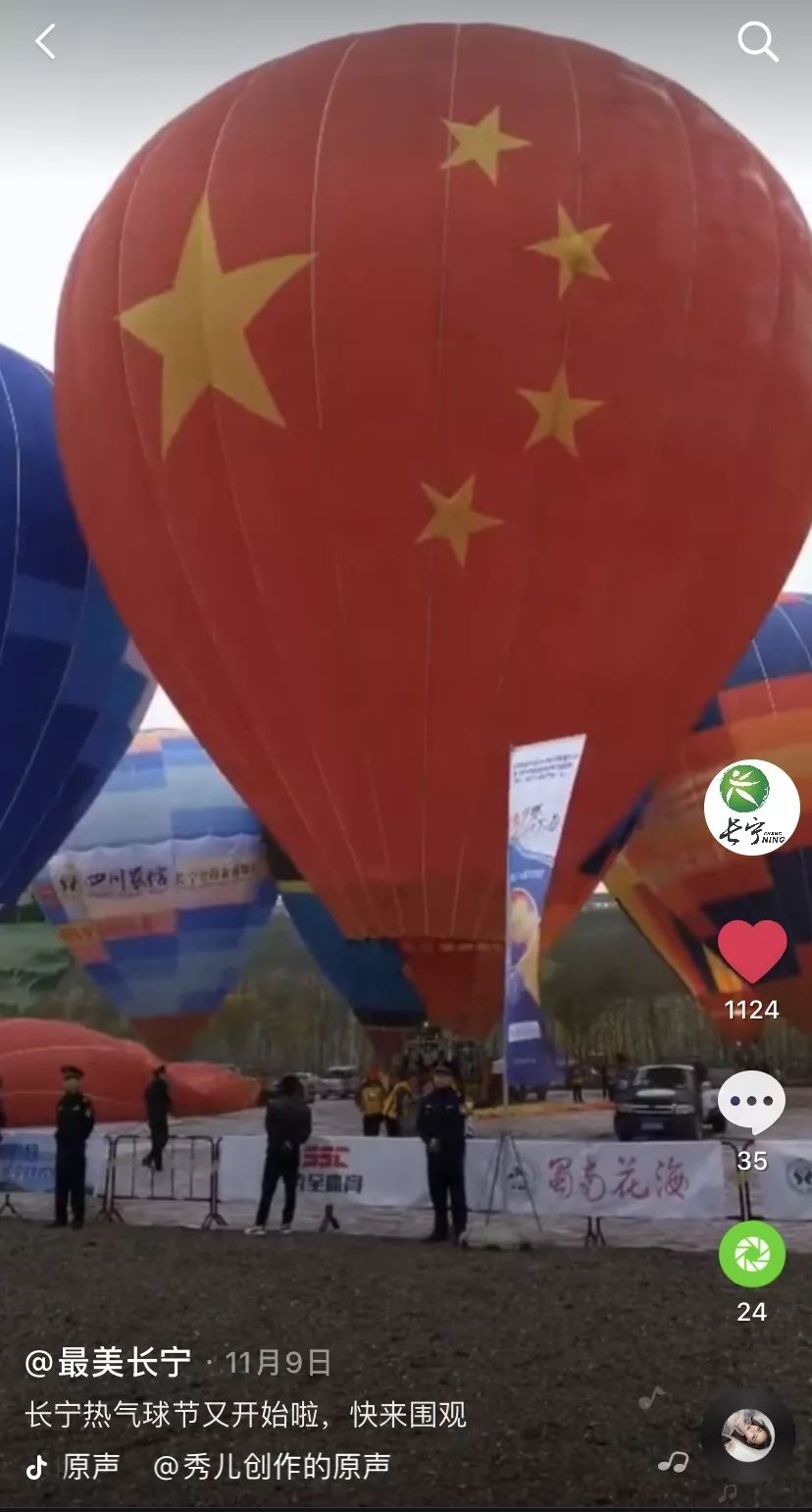Tap the spinning music disc avatar
The height and width of the screenshot is (1512, 812).
[747, 1434]
